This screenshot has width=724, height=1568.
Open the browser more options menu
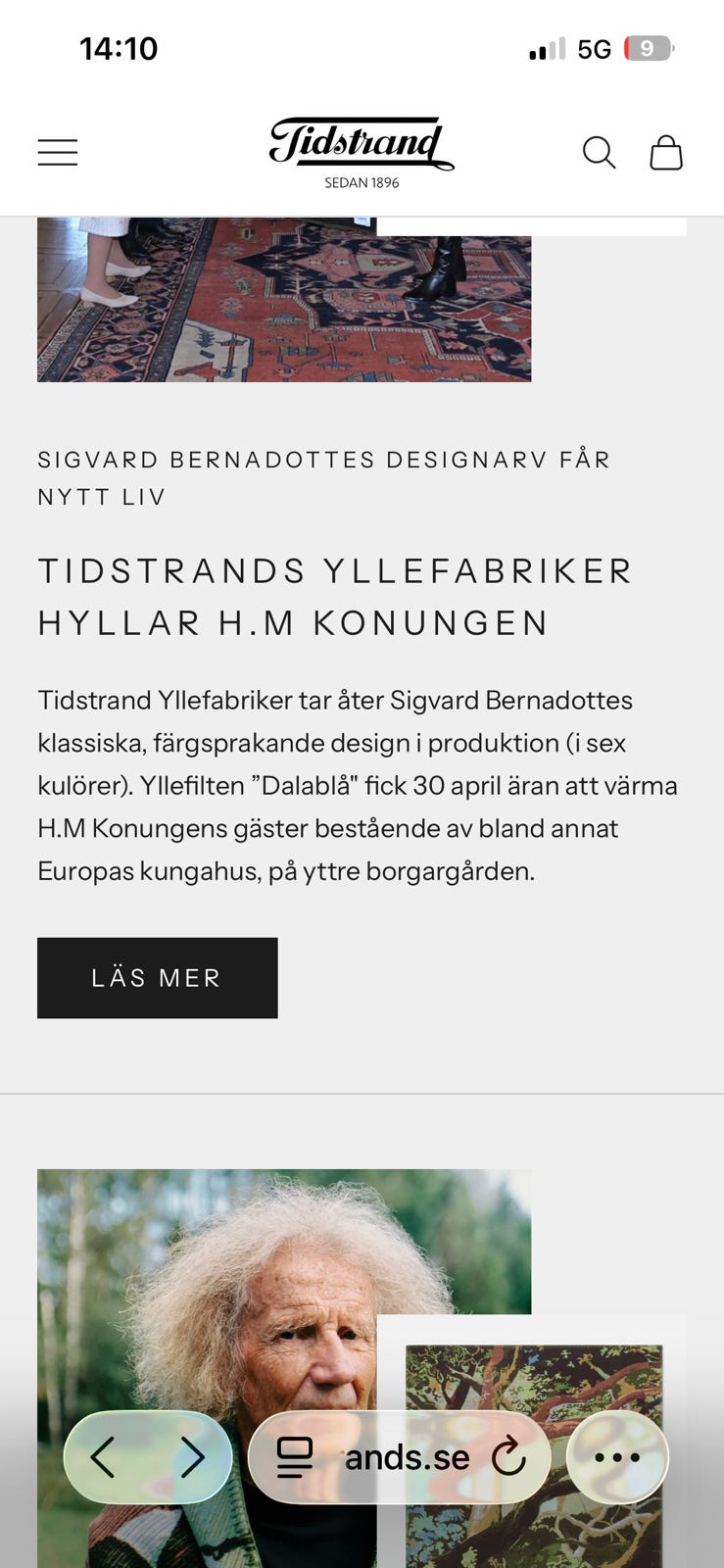(x=617, y=1457)
